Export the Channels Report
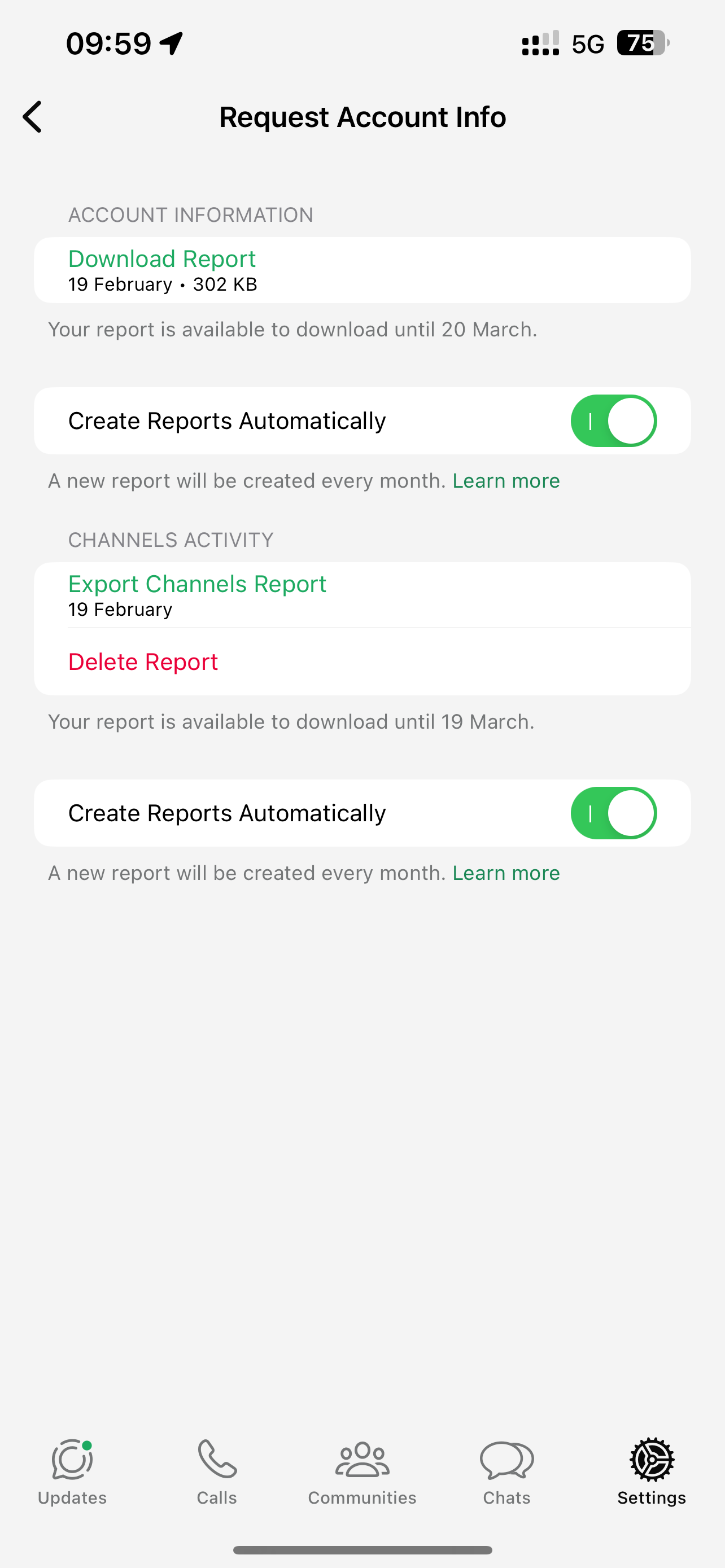 [x=197, y=584]
